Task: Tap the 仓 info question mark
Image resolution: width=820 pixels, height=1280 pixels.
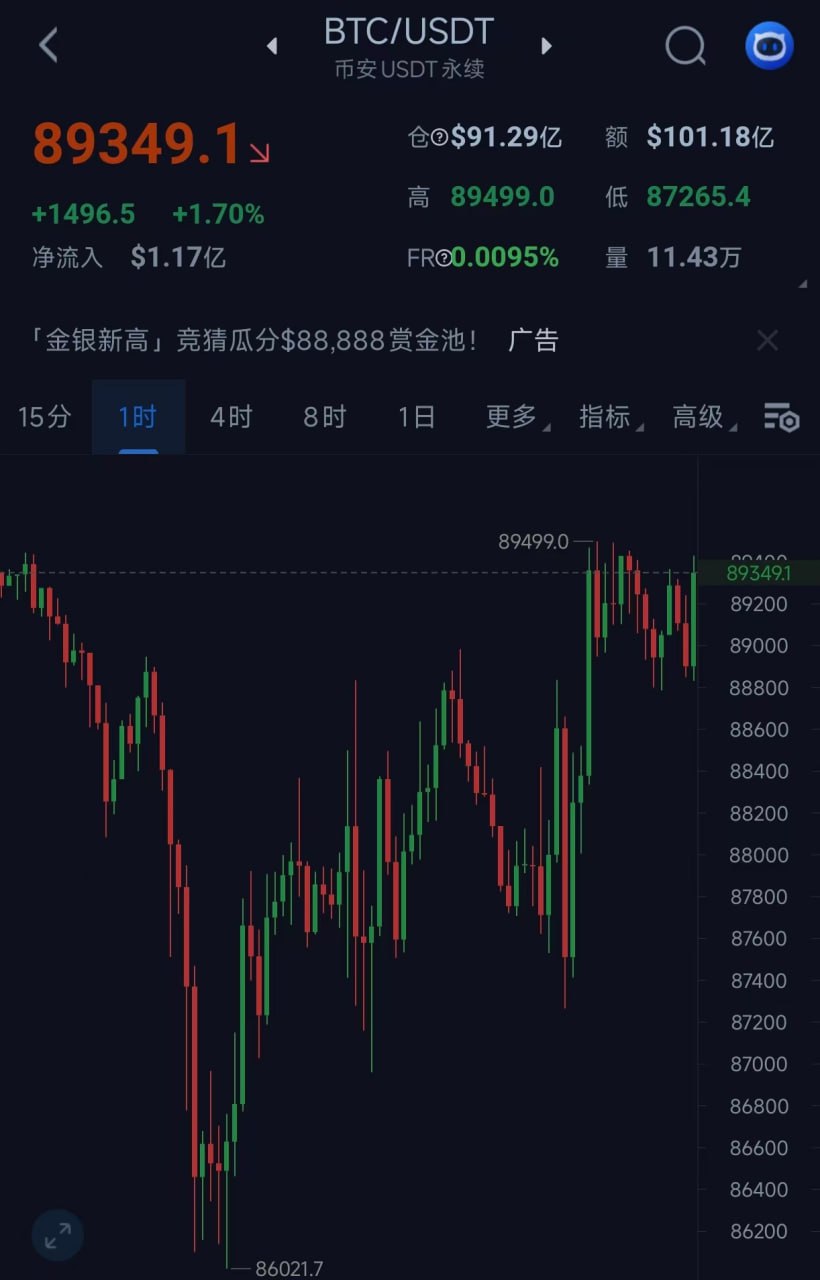Action: (439, 138)
